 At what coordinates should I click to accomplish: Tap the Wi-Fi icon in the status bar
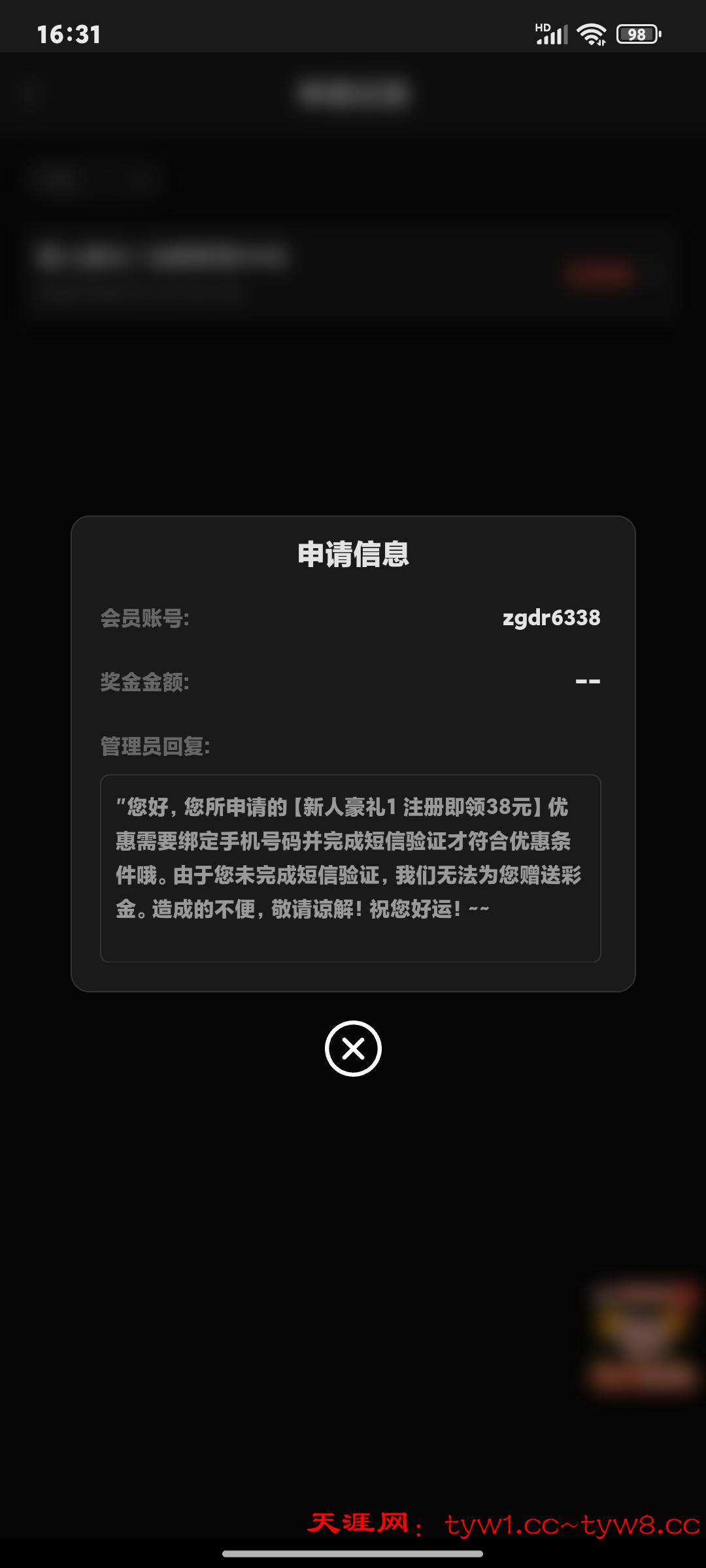tap(590, 33)
